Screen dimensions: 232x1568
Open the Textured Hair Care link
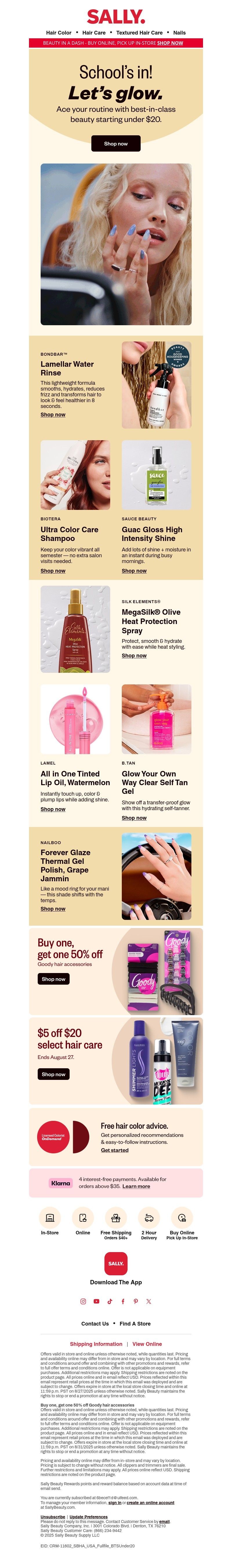coord(139,33)
